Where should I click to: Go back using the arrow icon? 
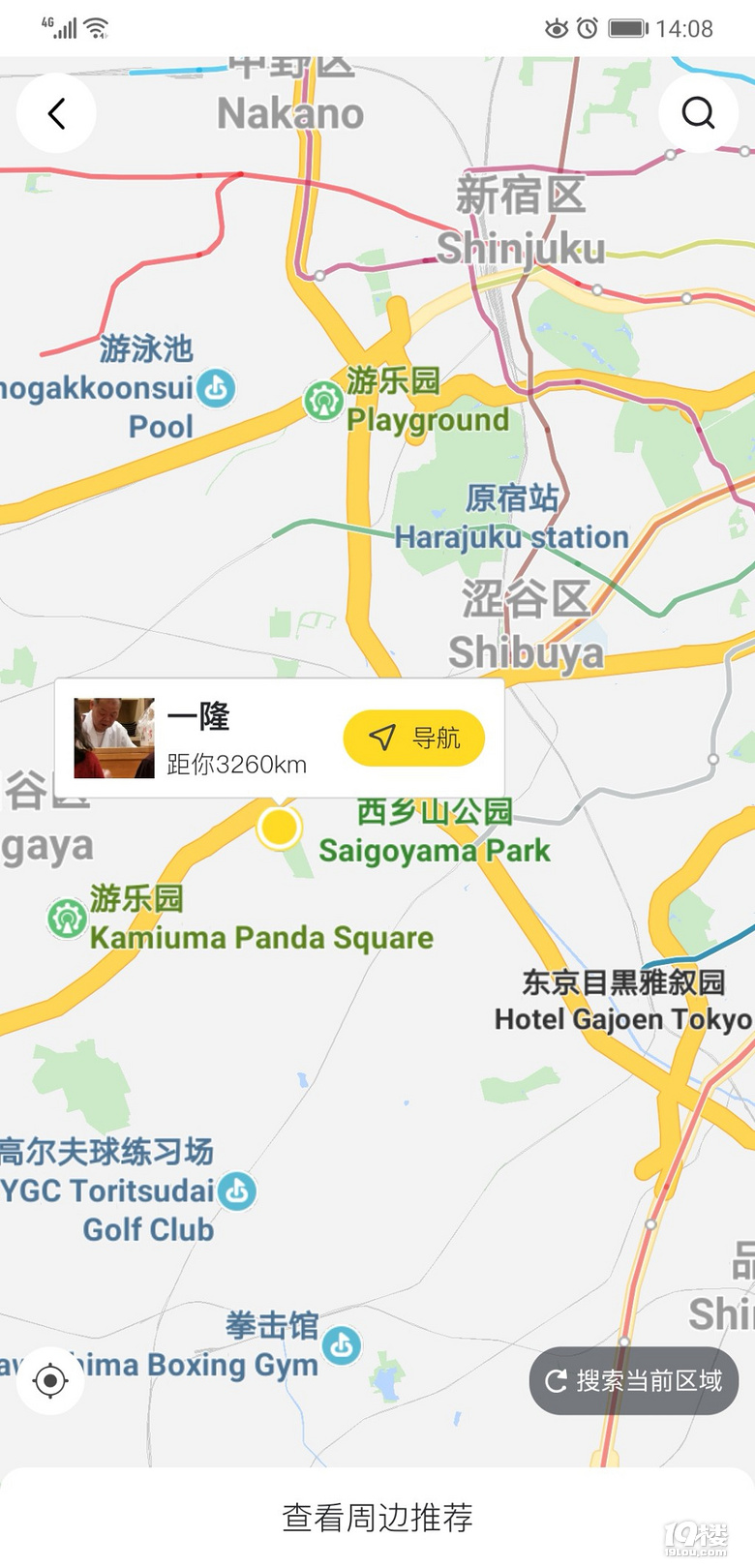[56, 113]
